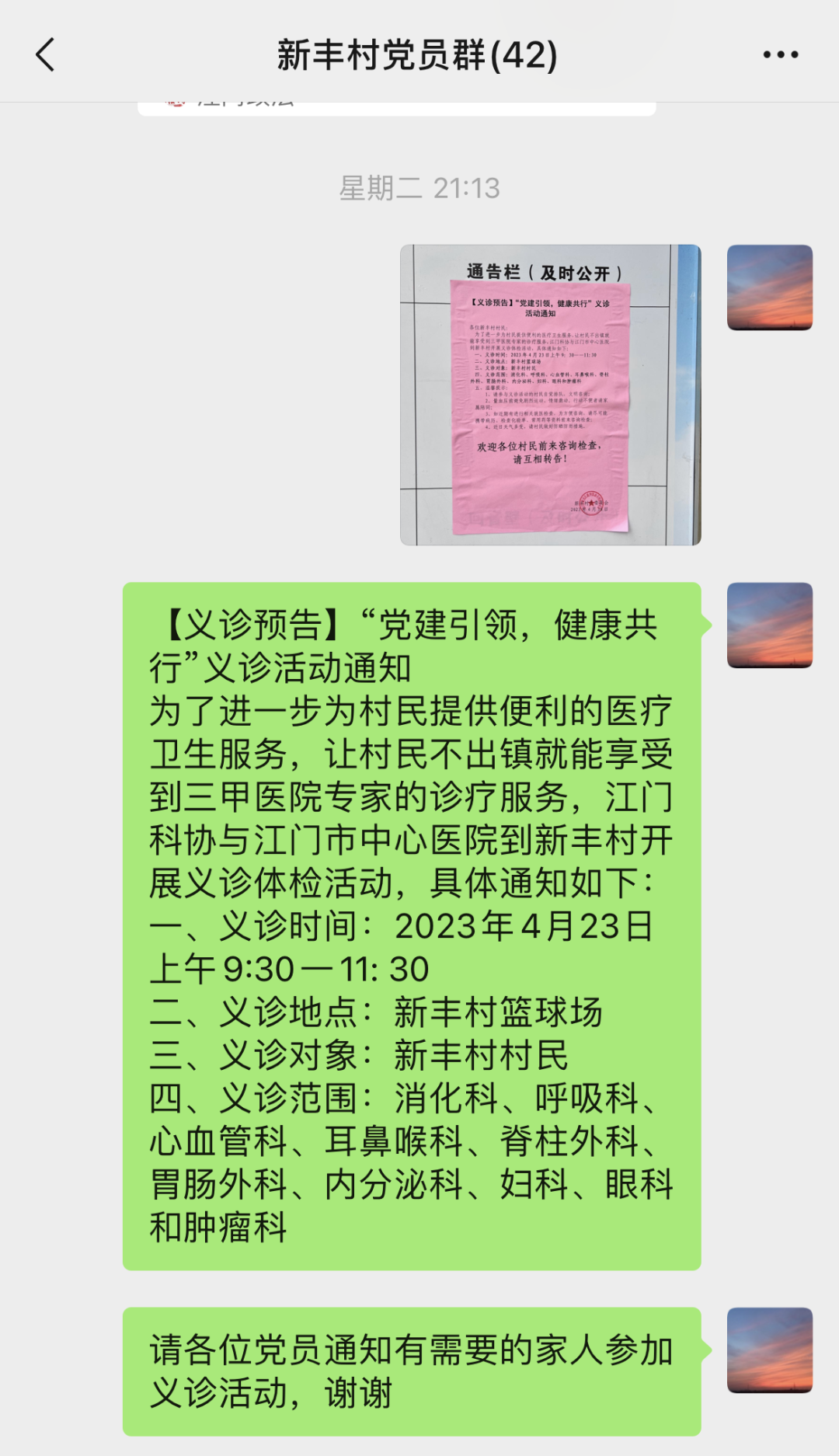Open the pink notice board photo
Viewport: 839px width, 1456px height.
tap(550, 395)
